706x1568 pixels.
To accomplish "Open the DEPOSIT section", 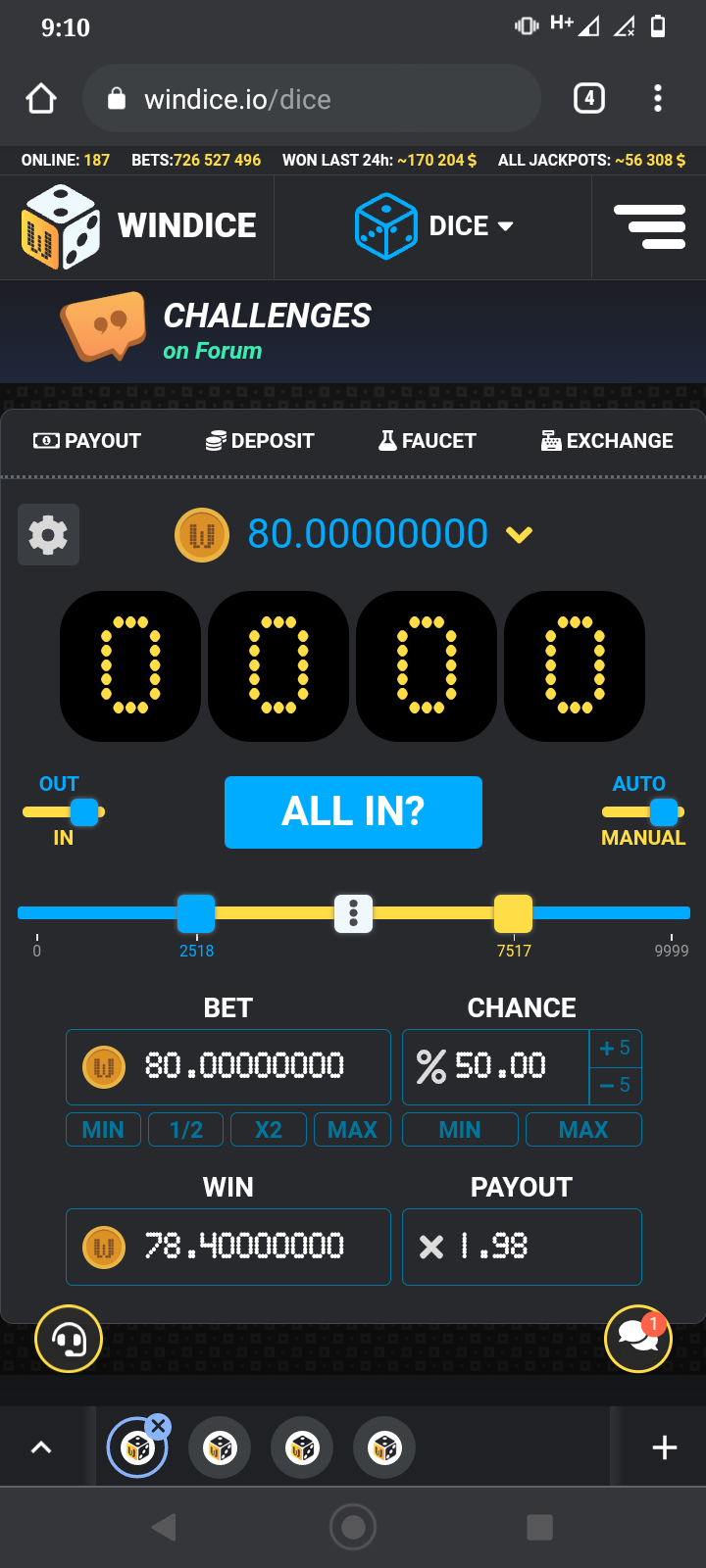I will coord(260,441).
